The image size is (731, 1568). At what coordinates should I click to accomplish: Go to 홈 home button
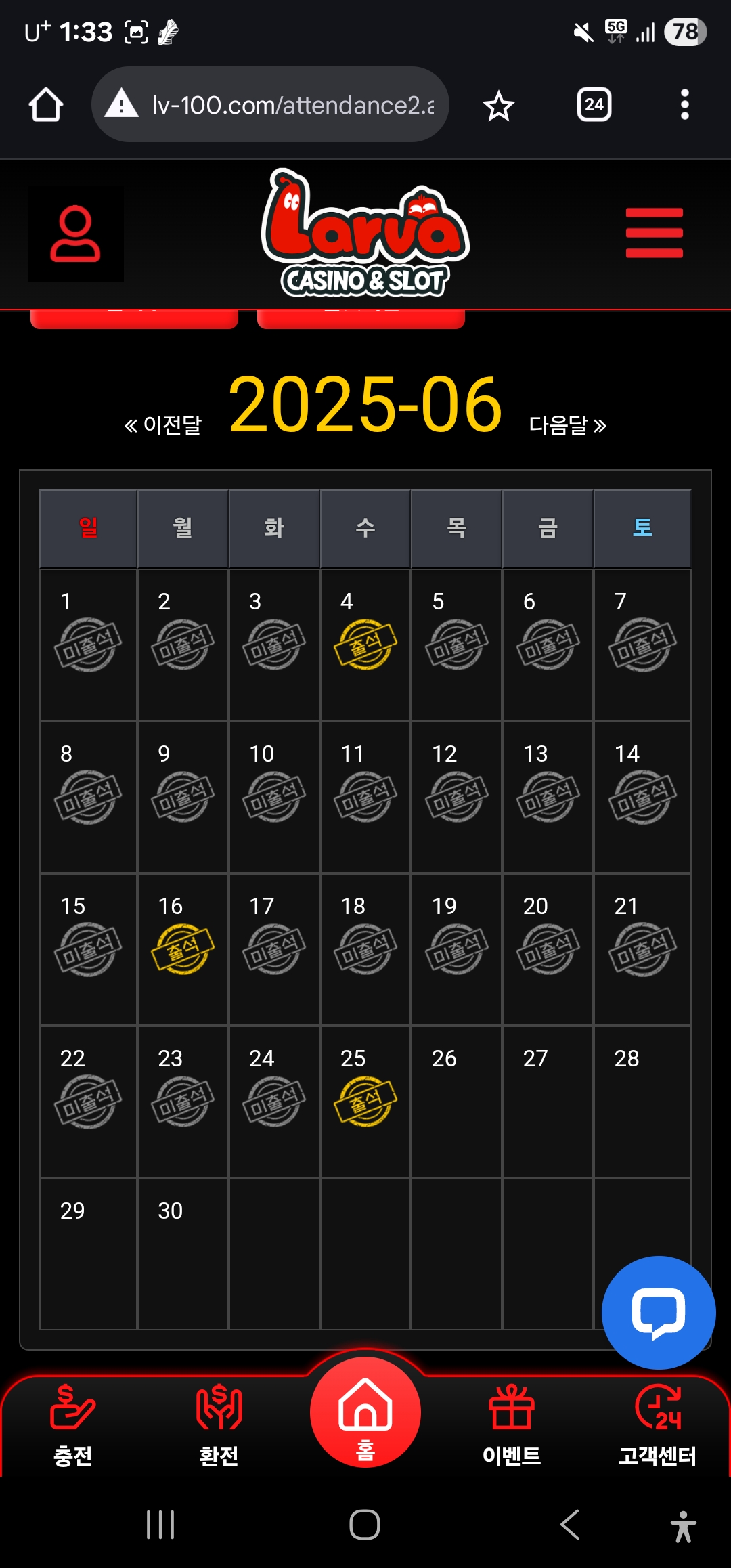point(365,1414)
